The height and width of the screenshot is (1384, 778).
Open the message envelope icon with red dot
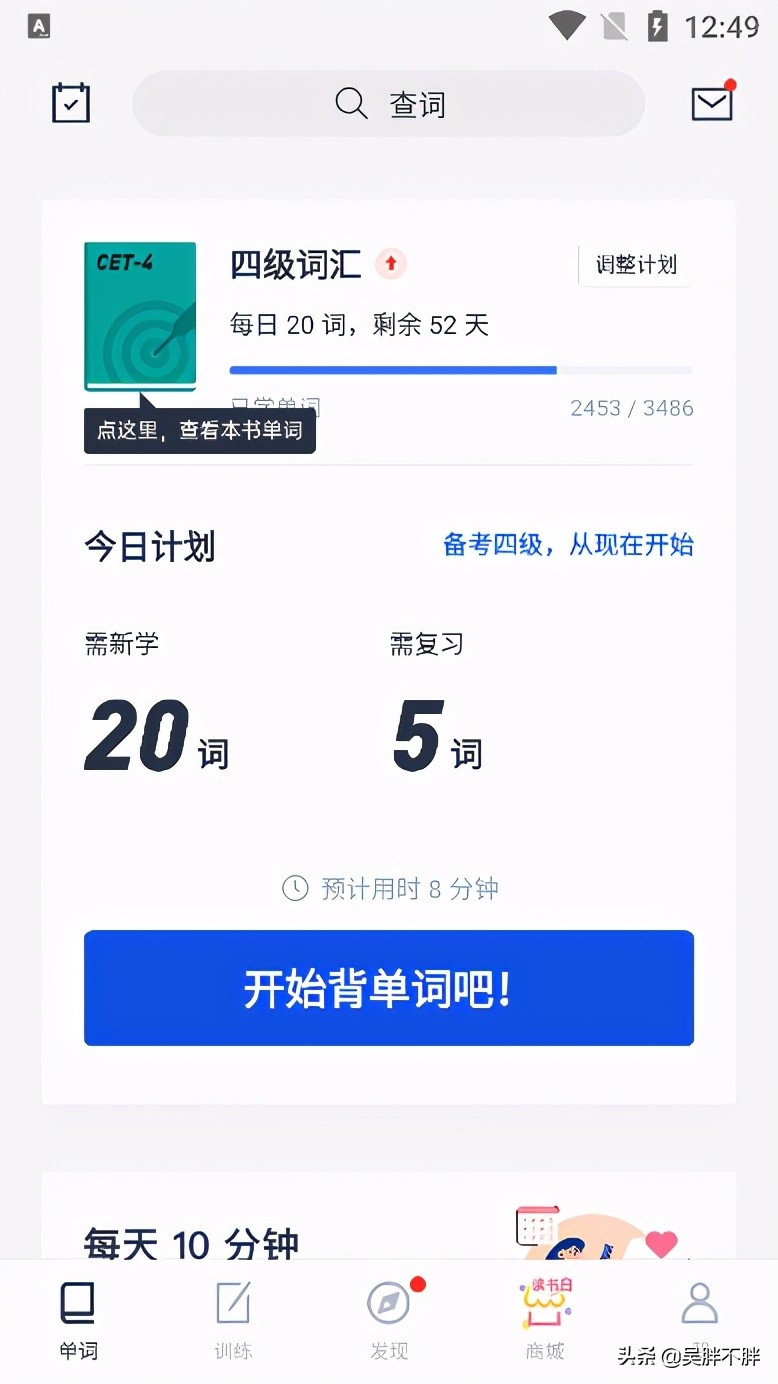pyautogui.click(x=712, y=102)
